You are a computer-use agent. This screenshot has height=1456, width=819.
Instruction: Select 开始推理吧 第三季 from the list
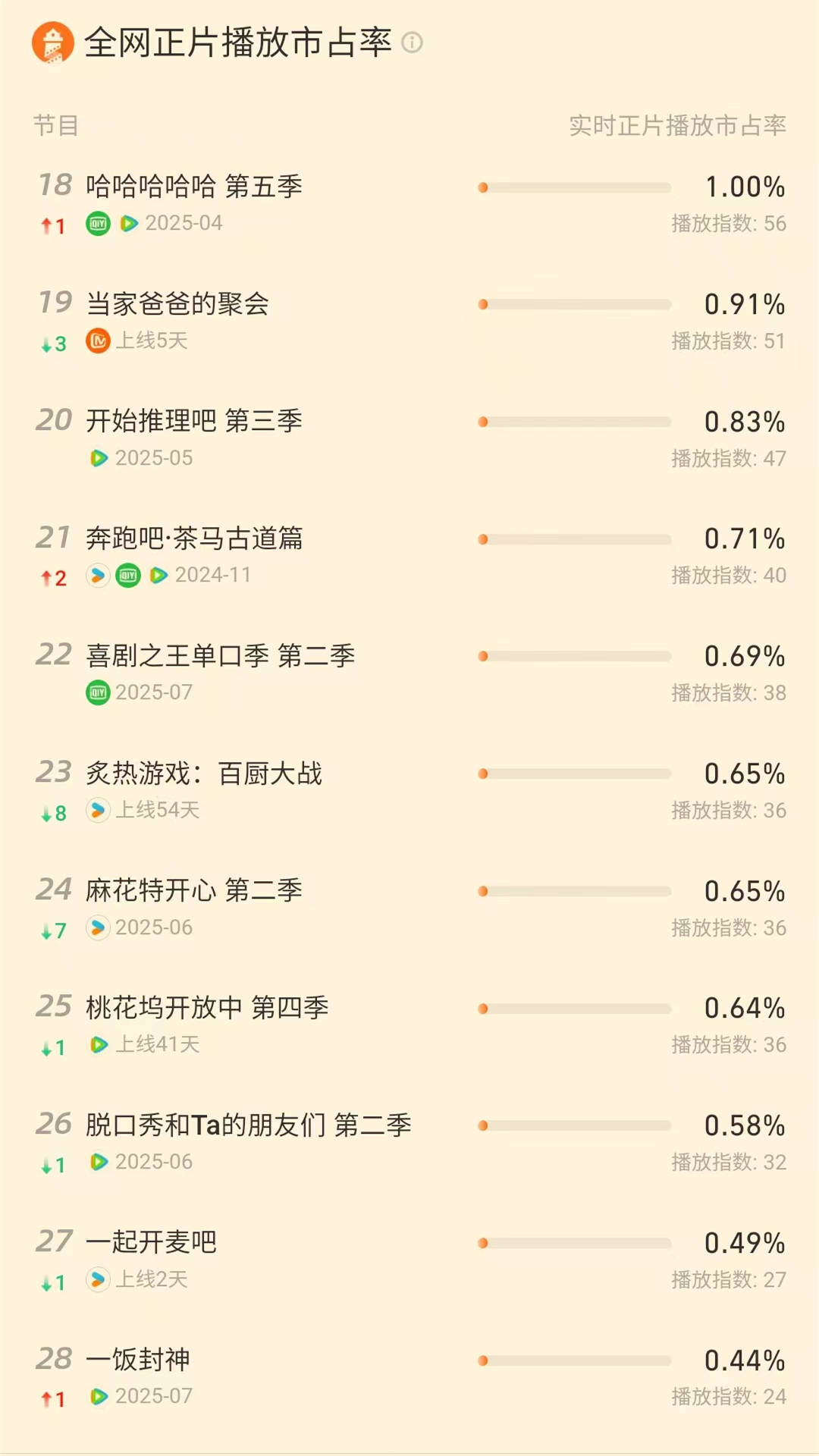(194, 421)
